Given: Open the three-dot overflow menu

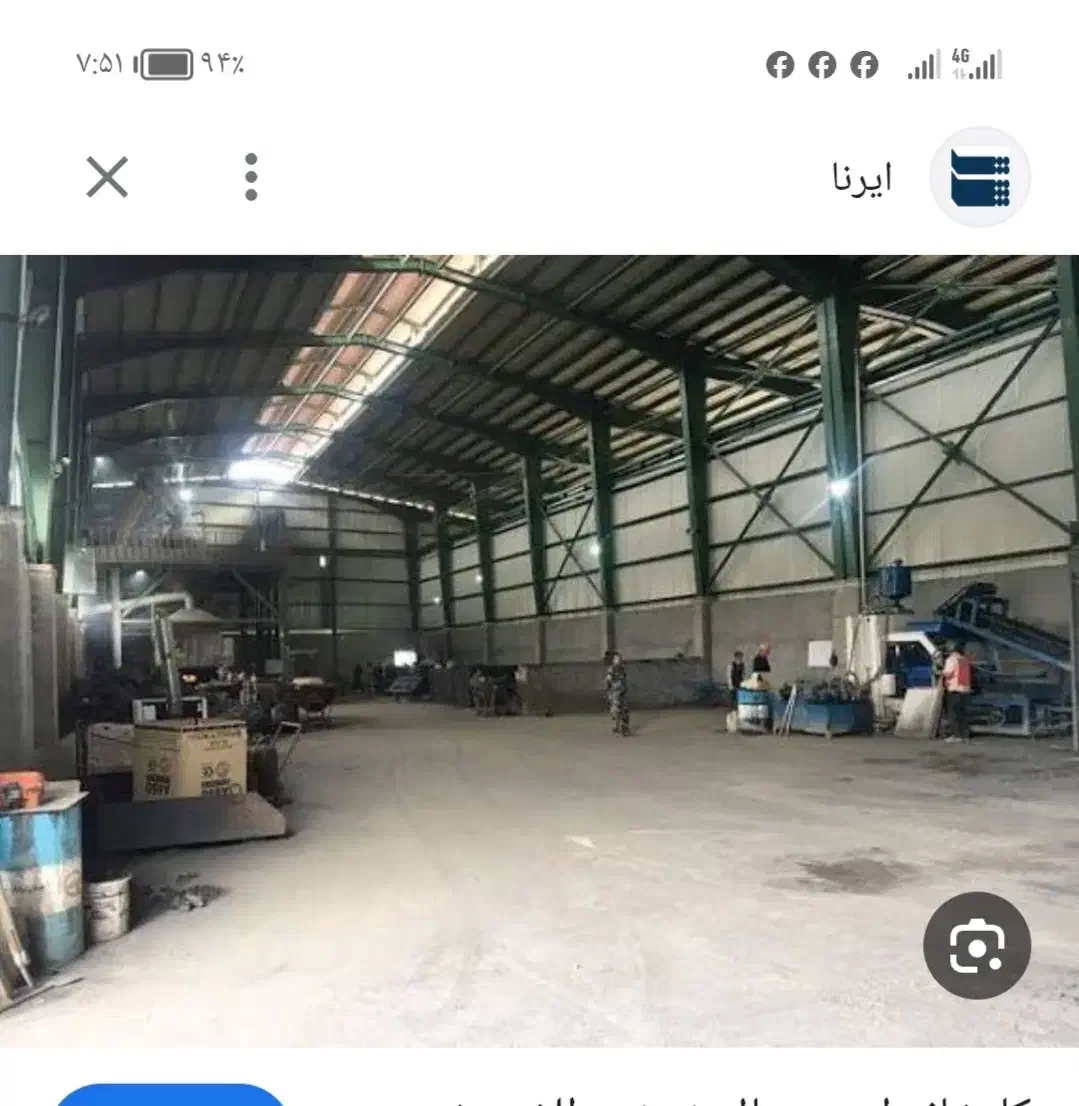Looking at the screenshot, I should point(251,178).
